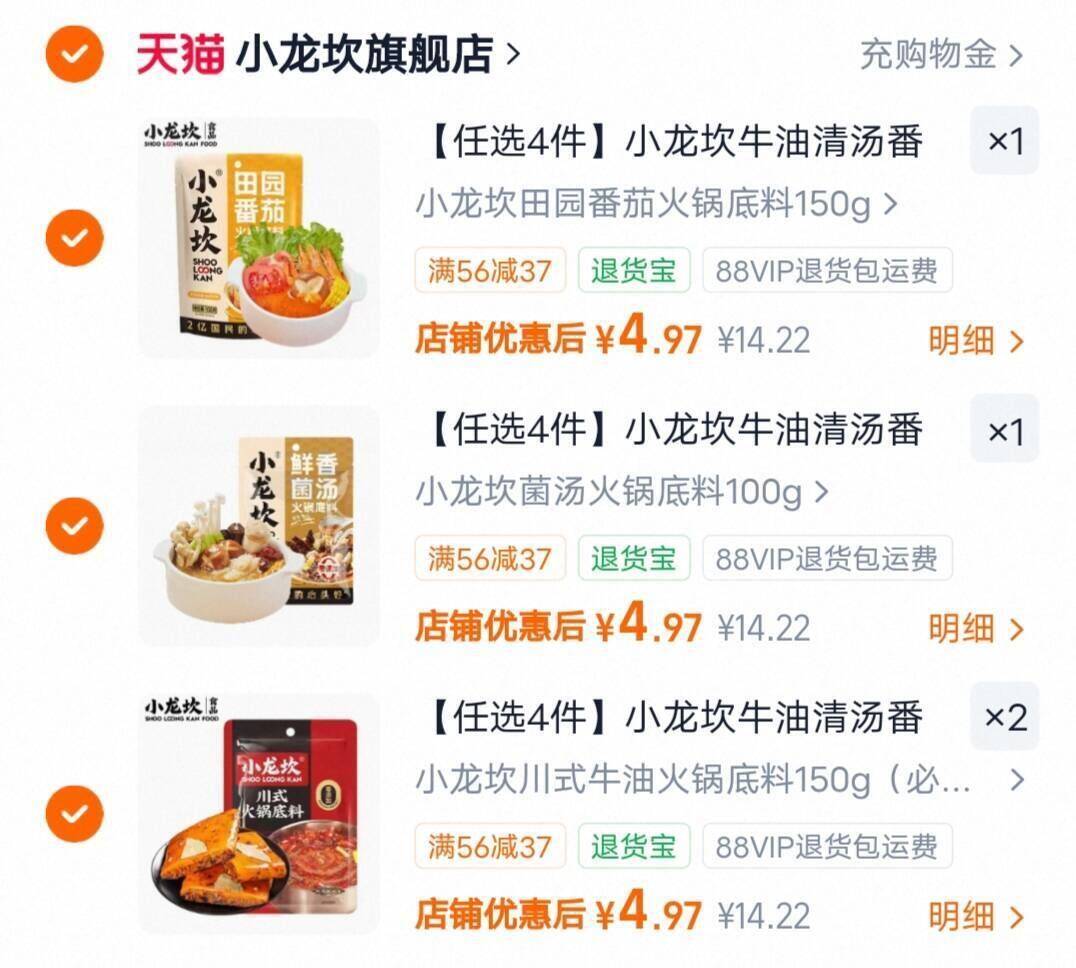
Task: Change spec for 菌汤火锅底料100g
Action: pos(622,492)
